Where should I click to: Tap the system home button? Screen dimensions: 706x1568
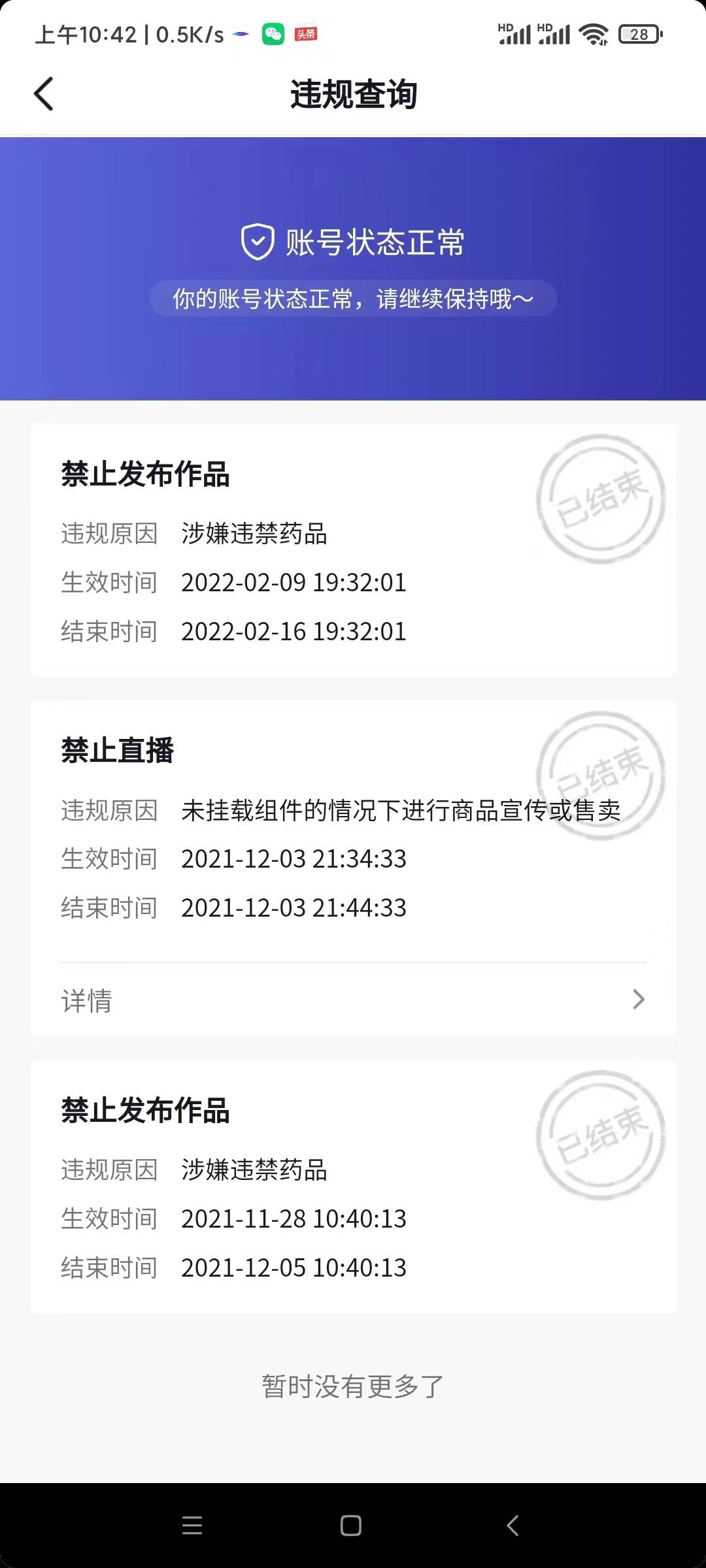[351, 1526]
